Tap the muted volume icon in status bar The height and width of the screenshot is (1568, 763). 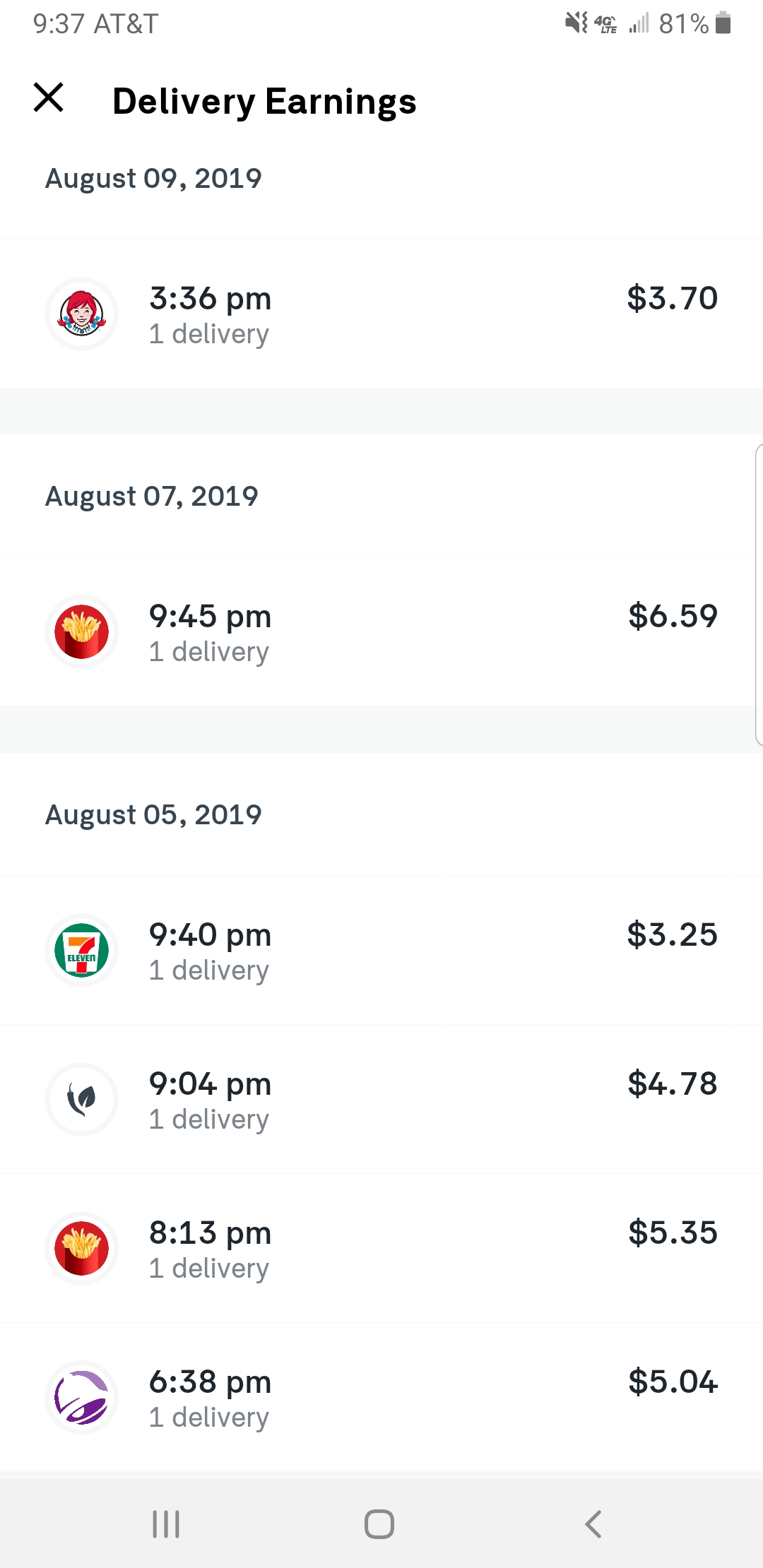576,23
